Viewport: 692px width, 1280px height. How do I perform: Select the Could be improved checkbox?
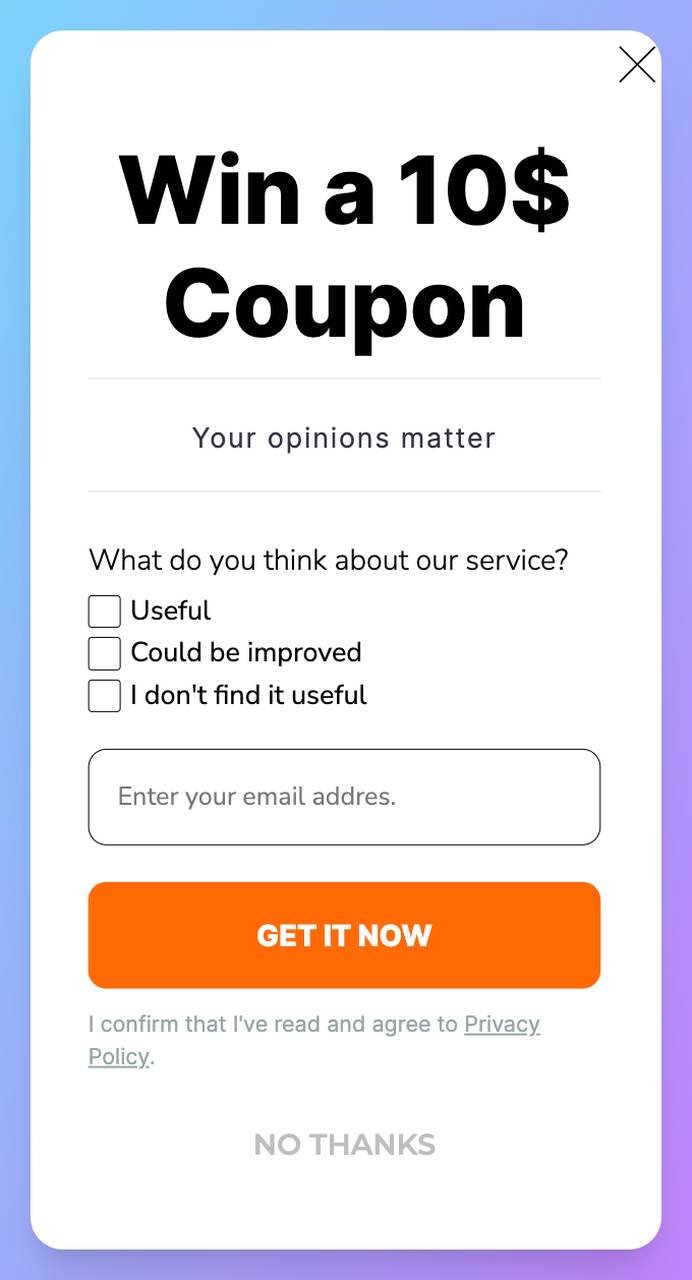(105, 653)
